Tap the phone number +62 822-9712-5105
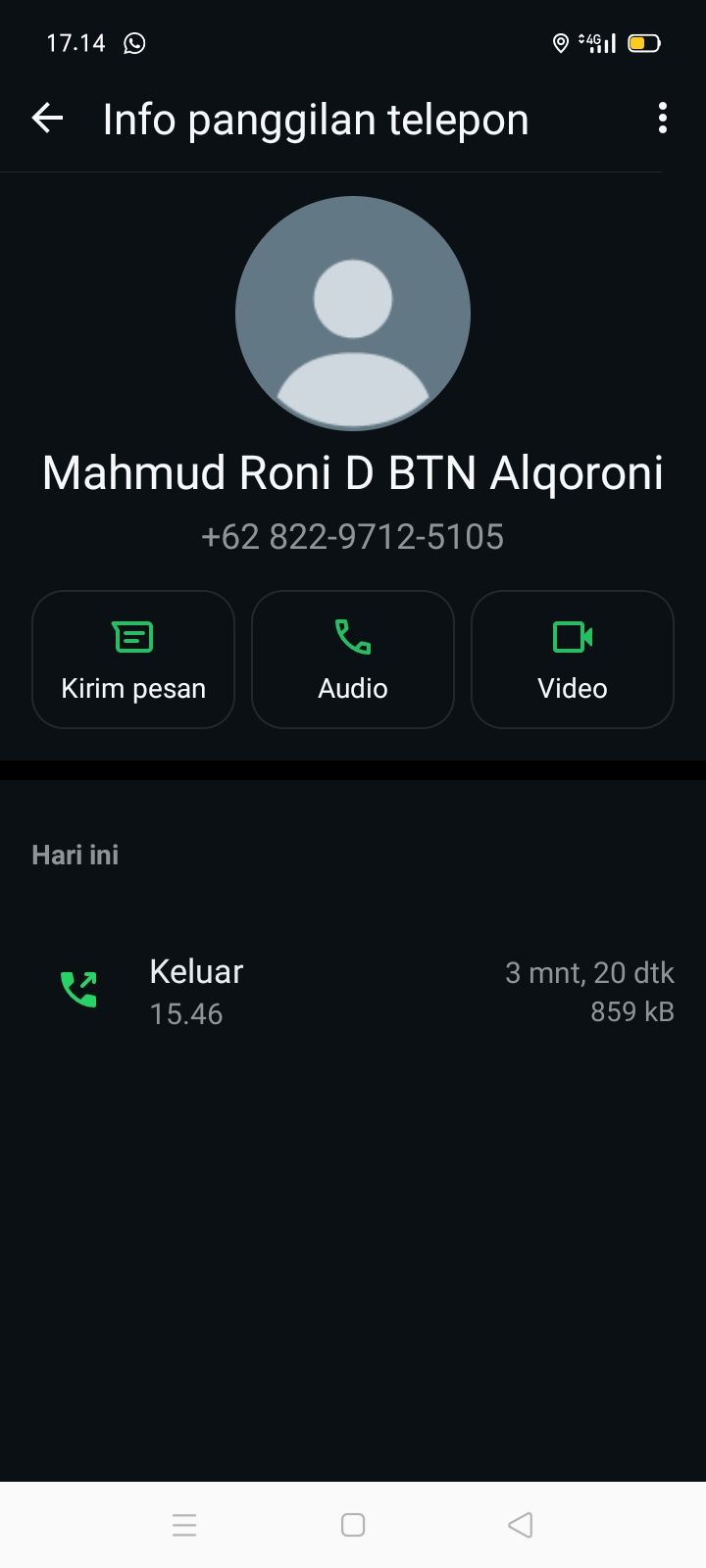Viewport: 706px width, 1568px height. [x=353, y=536]
